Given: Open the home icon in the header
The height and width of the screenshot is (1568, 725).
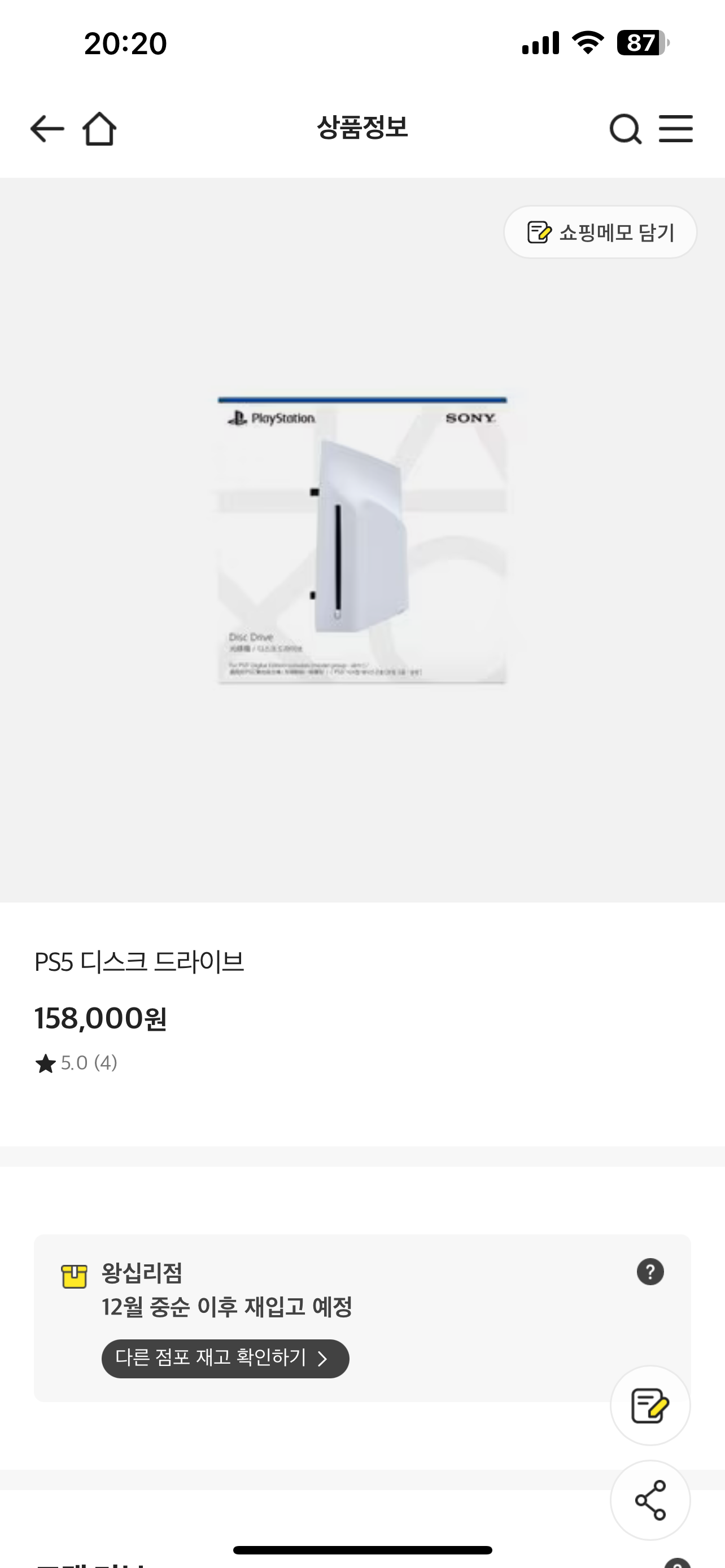Looking at the screenshot, I should pyautogui.click(x=99, y=129).
